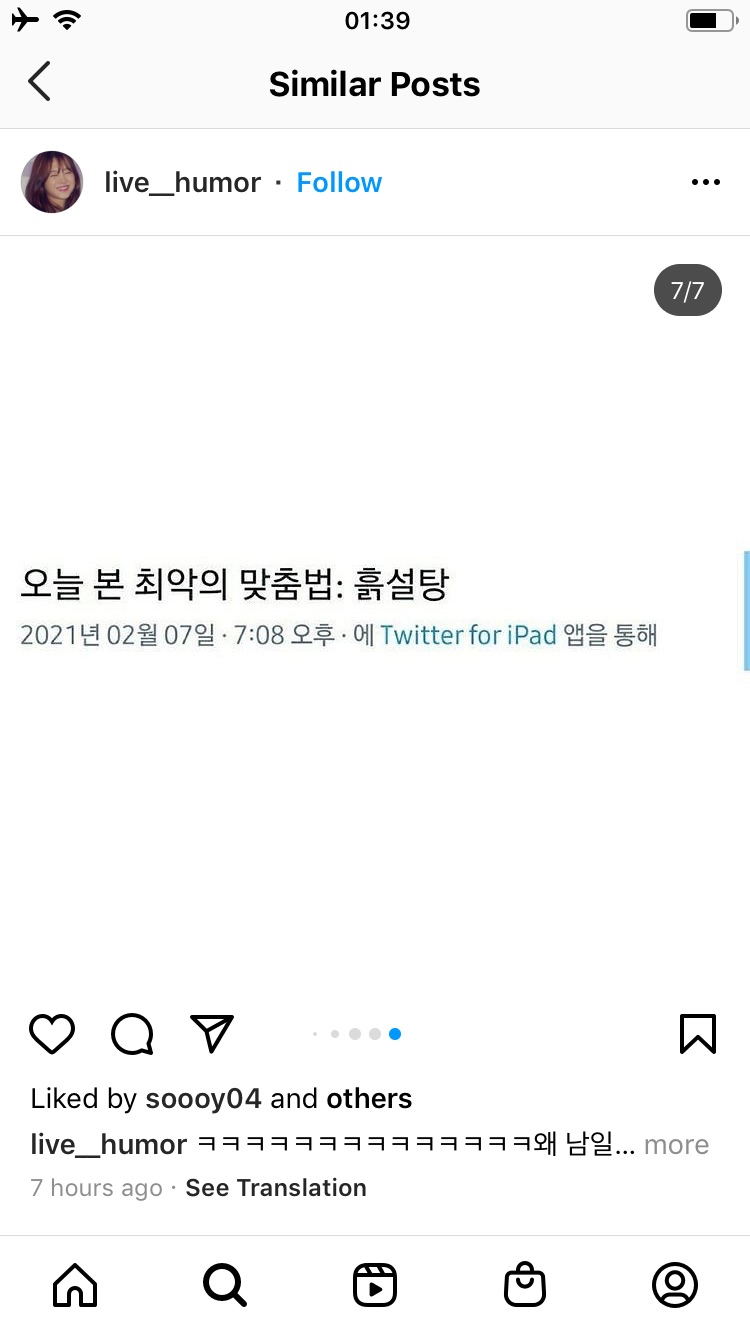The image size is (750, 1334).
Task: Switch to the Reels tab
Action: [375, 1285]
